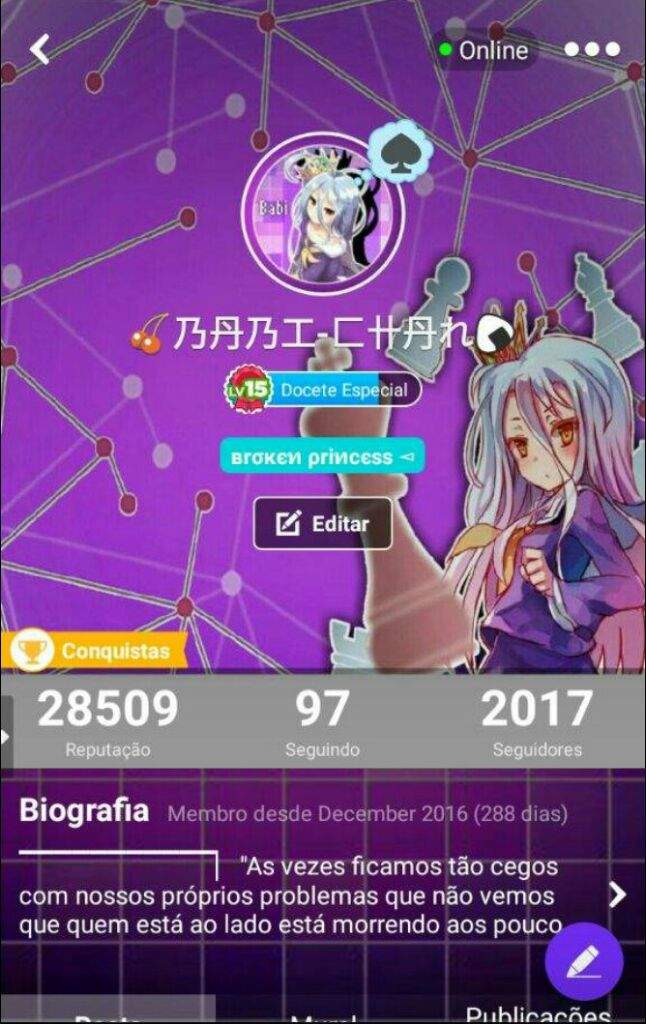Viewport: 646px width, 1024px height.
Task: Open the 97 Seguindo list
Action: pos(322,721)
